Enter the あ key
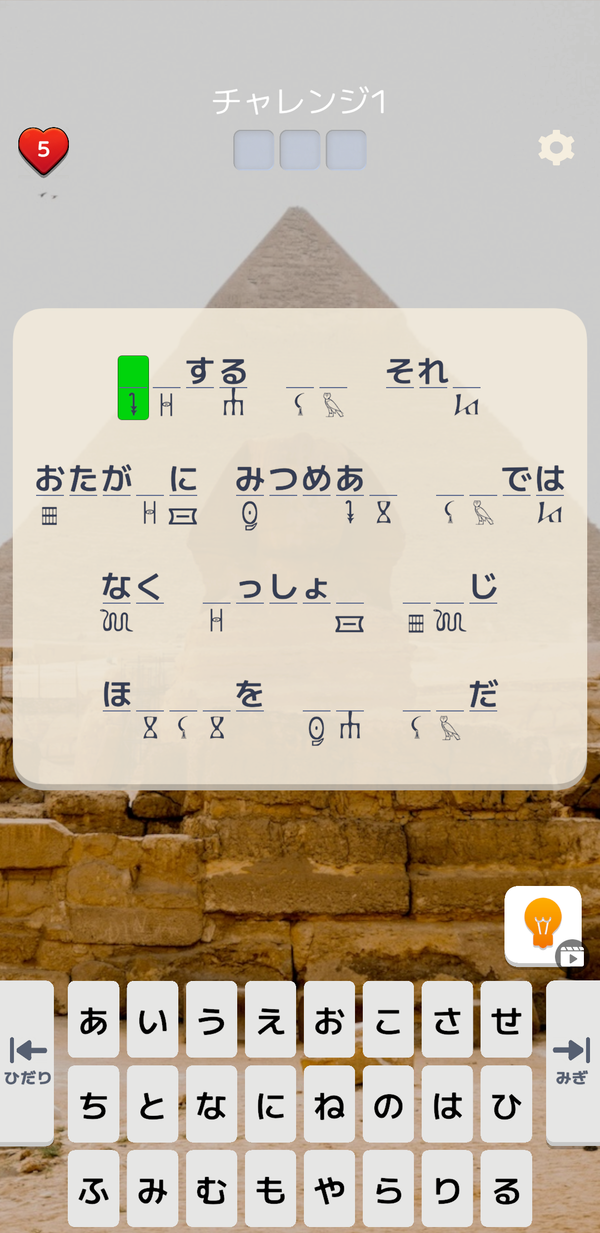600x1233 pixels. coord(93,1020)
